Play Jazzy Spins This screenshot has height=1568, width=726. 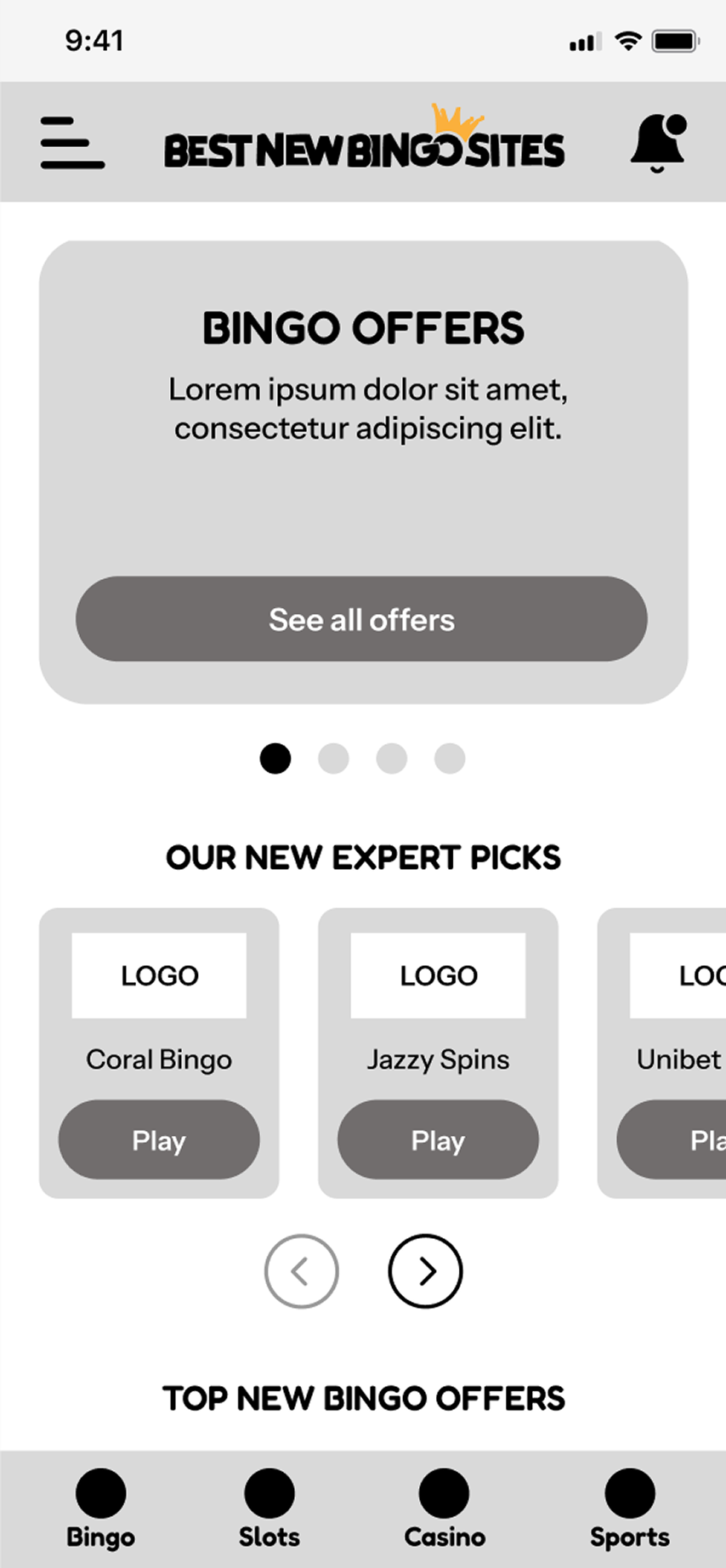pyautogui.click(x=438, y=1139)
